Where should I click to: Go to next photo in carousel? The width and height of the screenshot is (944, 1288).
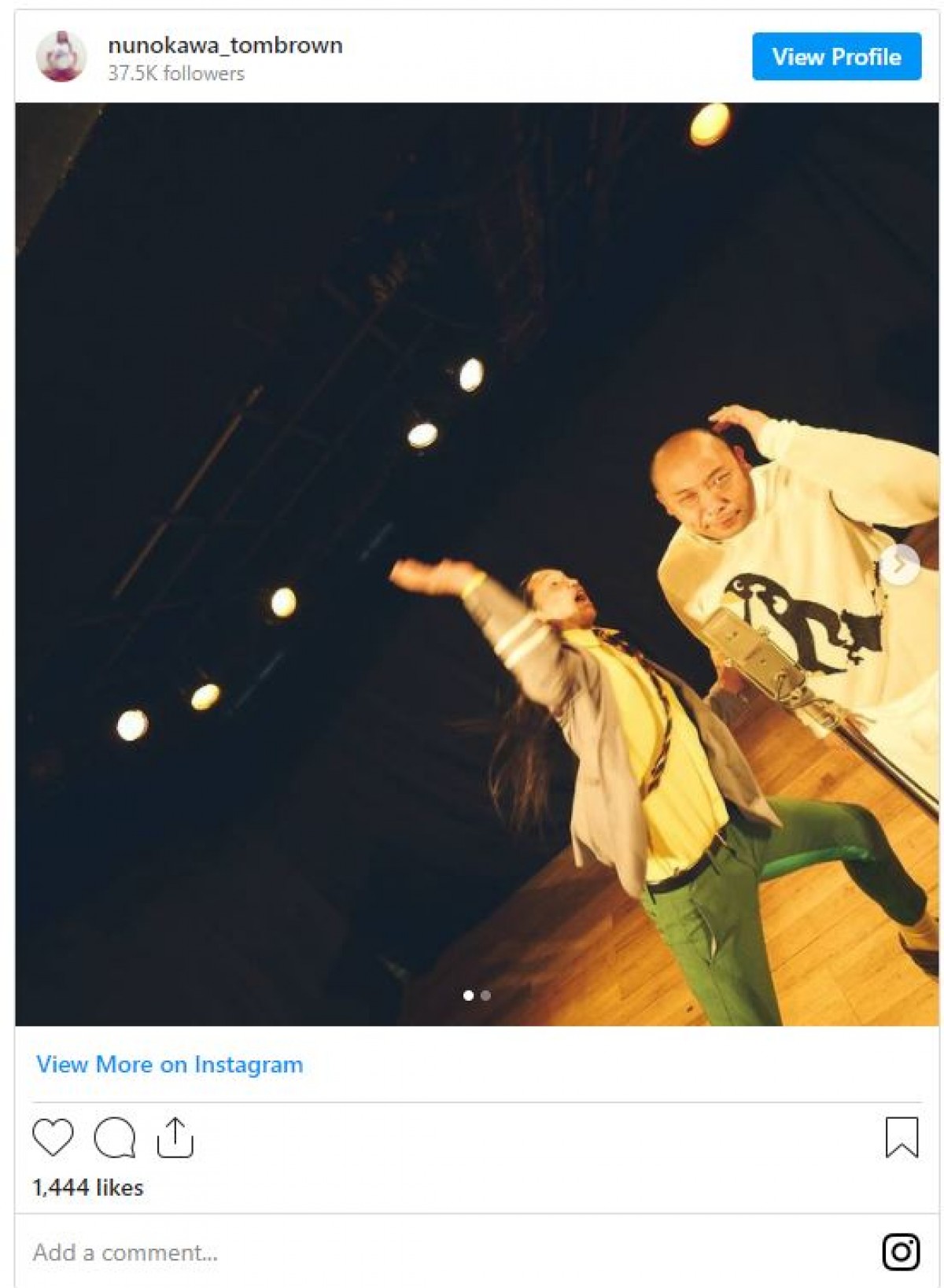pos(899,565)
